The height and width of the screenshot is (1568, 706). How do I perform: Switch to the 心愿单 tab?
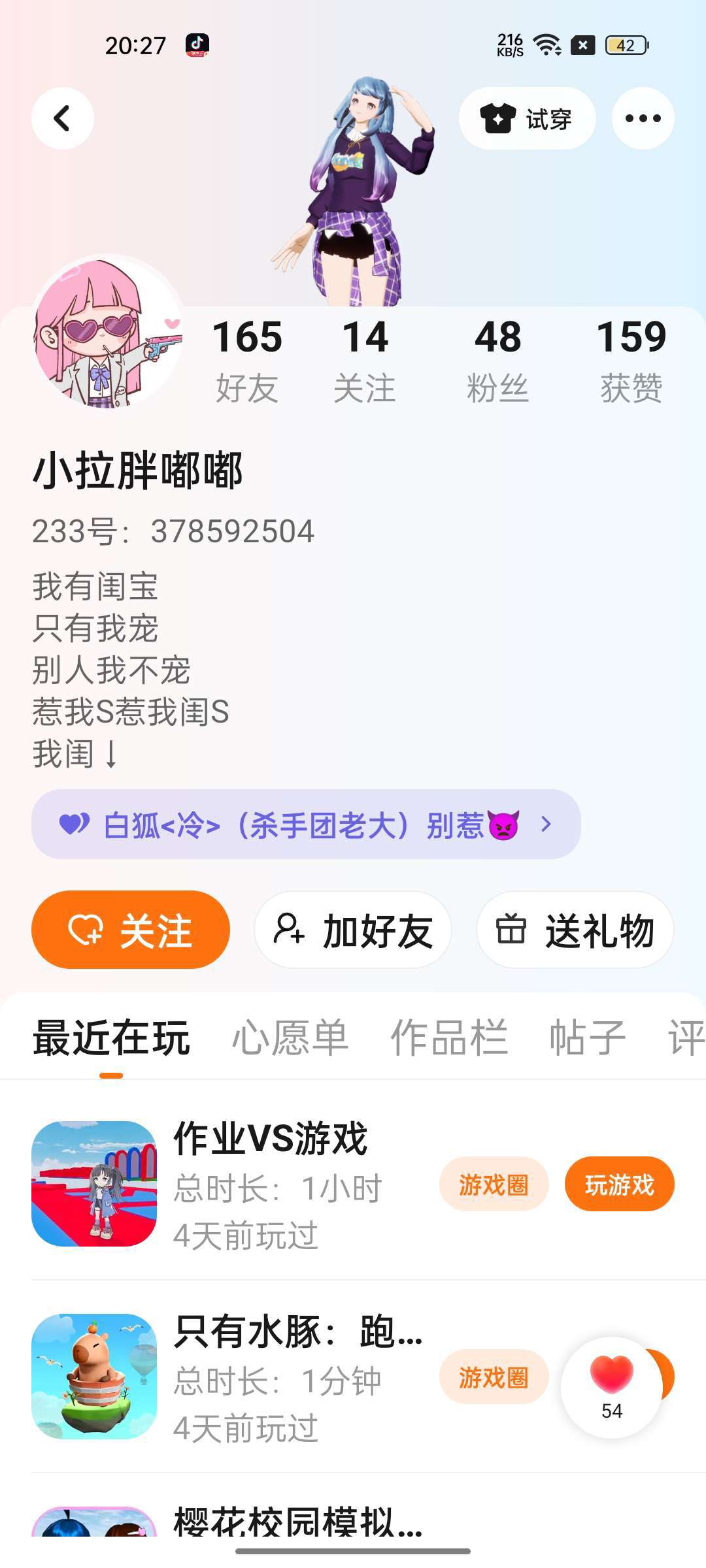(x=290, y=1037)
